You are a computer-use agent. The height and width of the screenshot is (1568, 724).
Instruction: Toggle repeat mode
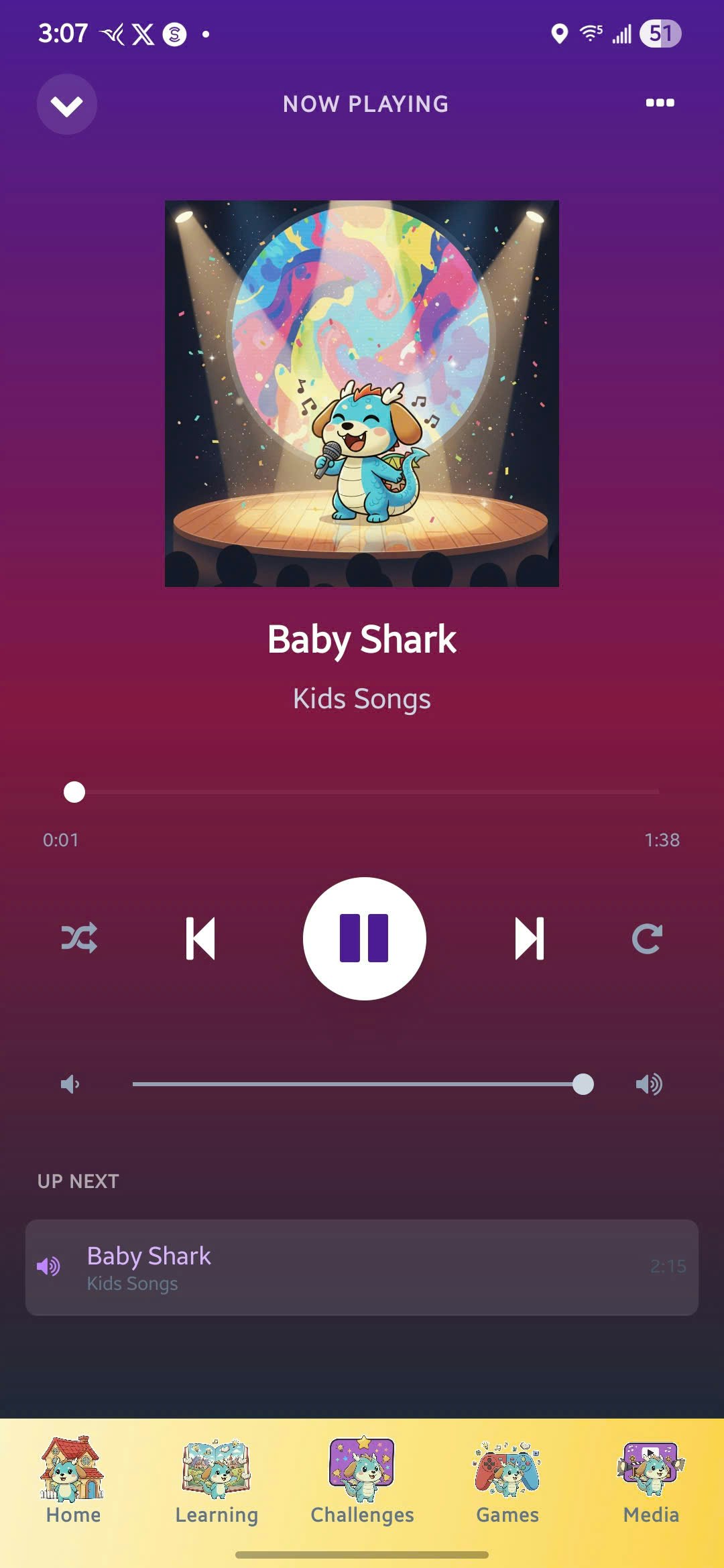pyautogui.click(x=647, y=938)
